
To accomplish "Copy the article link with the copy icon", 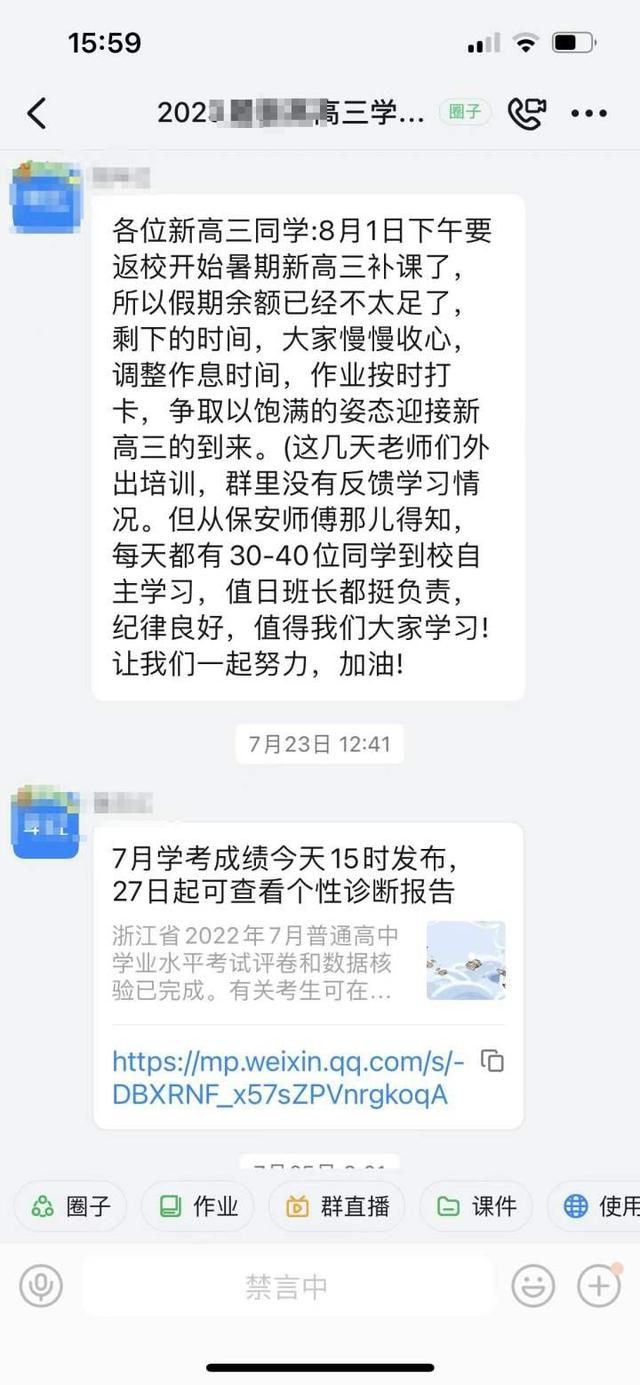I will click(492, 1061).
